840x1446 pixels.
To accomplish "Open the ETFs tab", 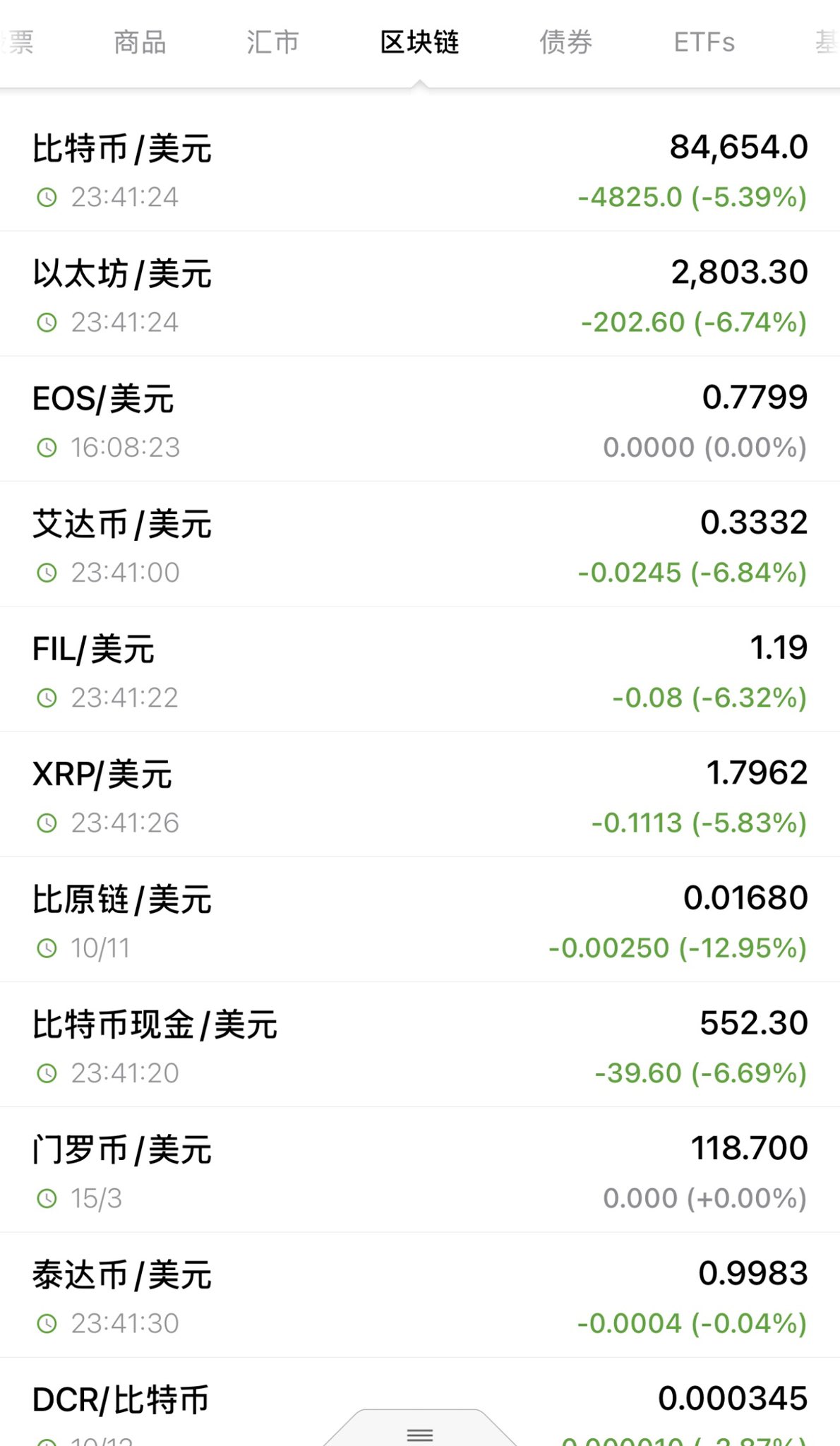I will pos(704,42).
